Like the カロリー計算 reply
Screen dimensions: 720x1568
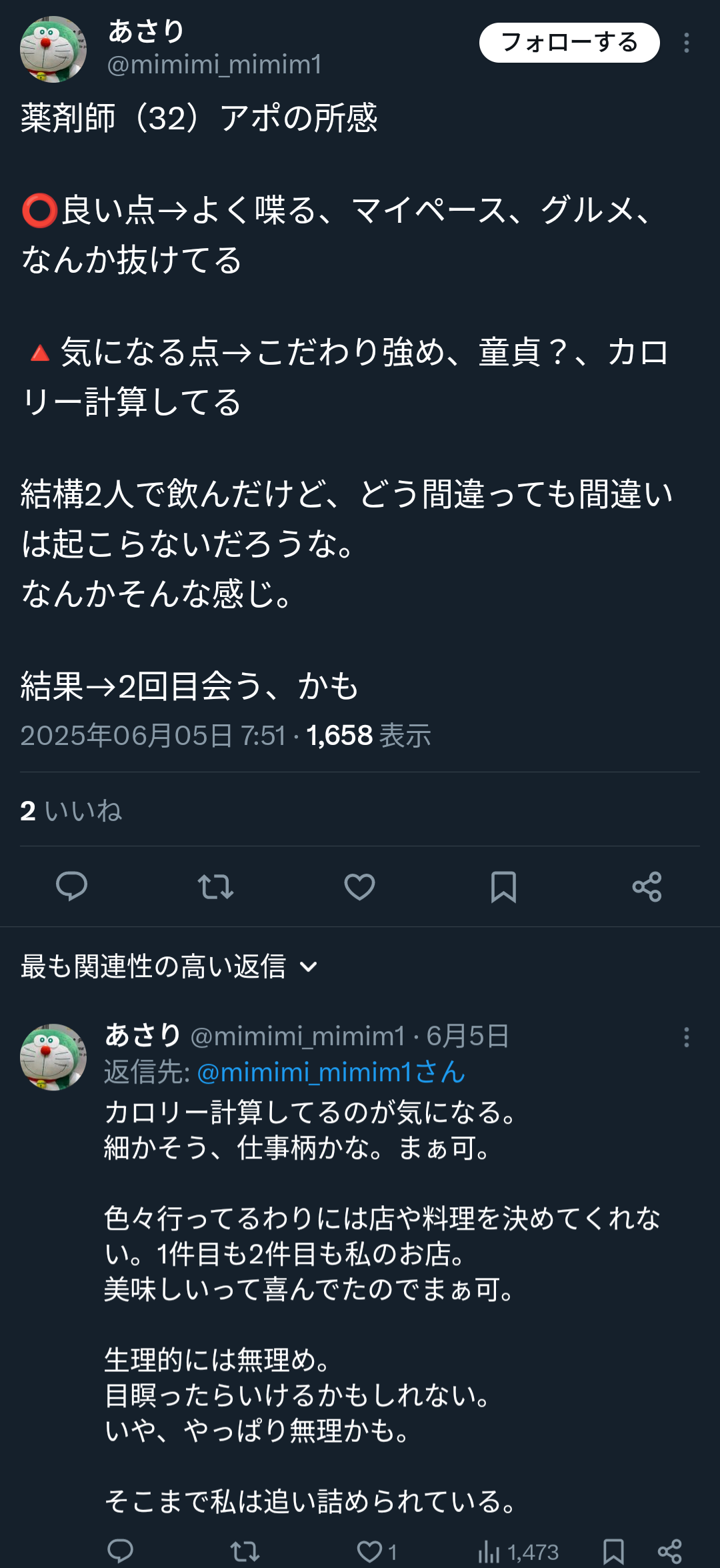click(370, 1551)
